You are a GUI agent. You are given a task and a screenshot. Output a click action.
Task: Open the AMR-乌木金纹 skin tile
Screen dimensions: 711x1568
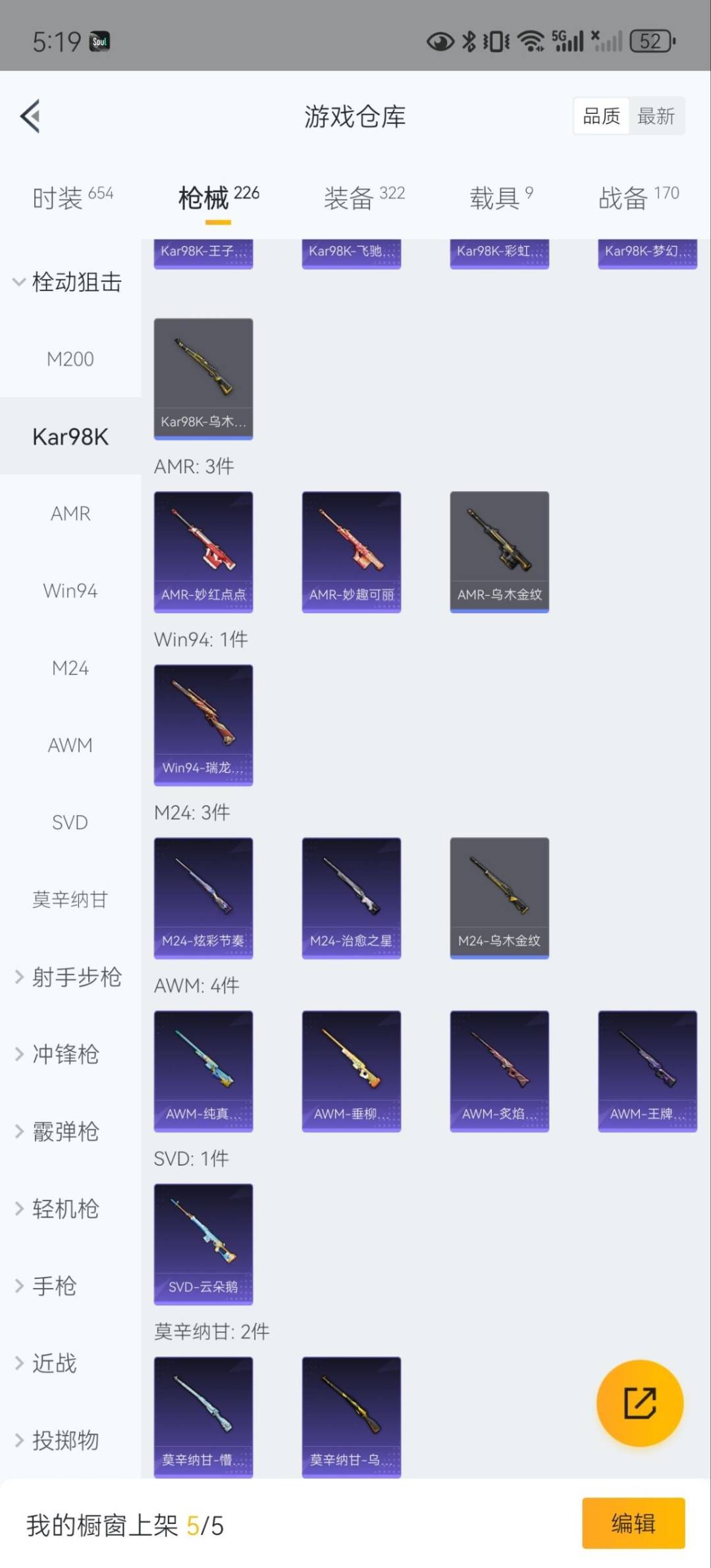[x=499, y=552]
